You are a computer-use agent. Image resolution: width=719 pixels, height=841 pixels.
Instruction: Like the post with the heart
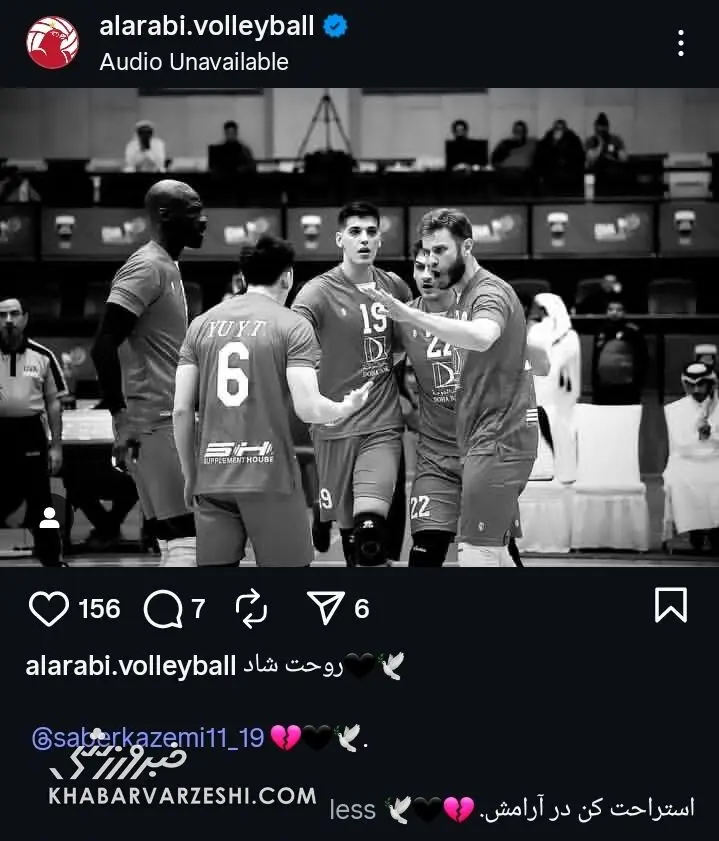point(49,608)
